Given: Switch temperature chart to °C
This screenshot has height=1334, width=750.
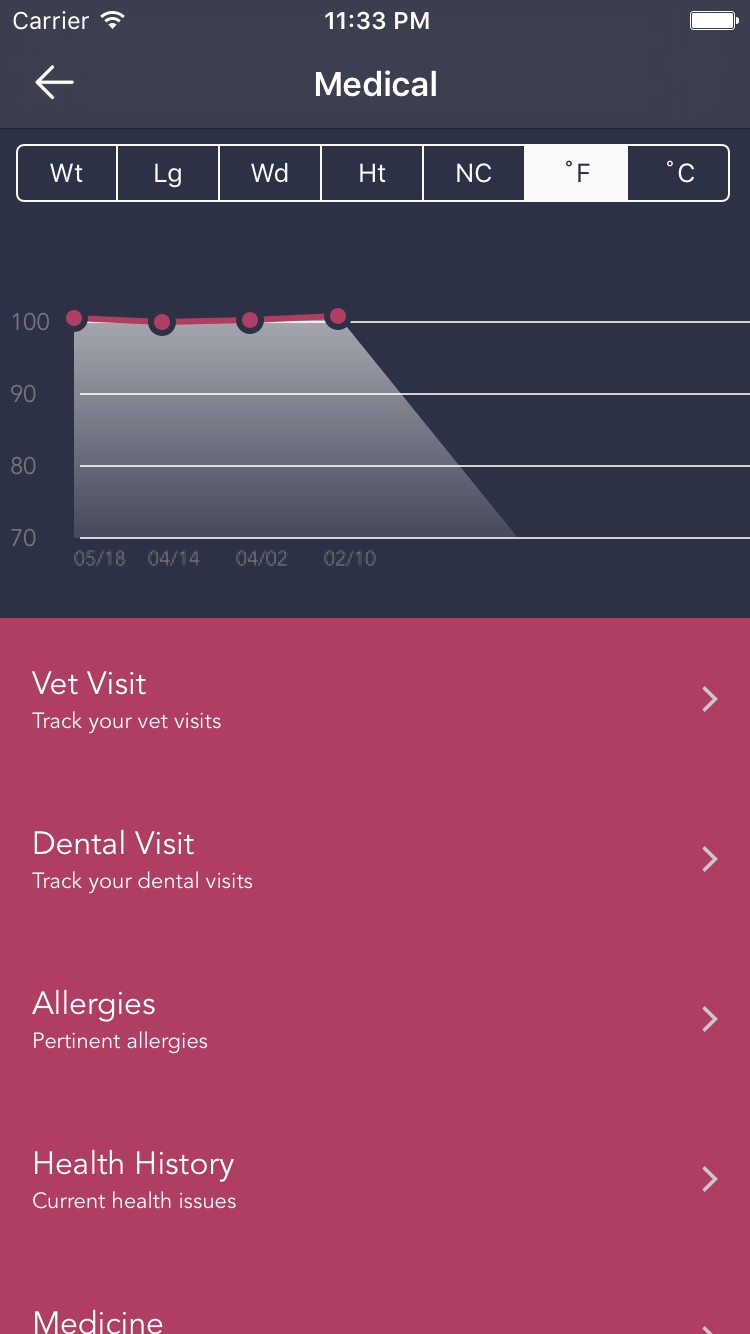Looking at the screenshot, I should [x=679, y=173].
